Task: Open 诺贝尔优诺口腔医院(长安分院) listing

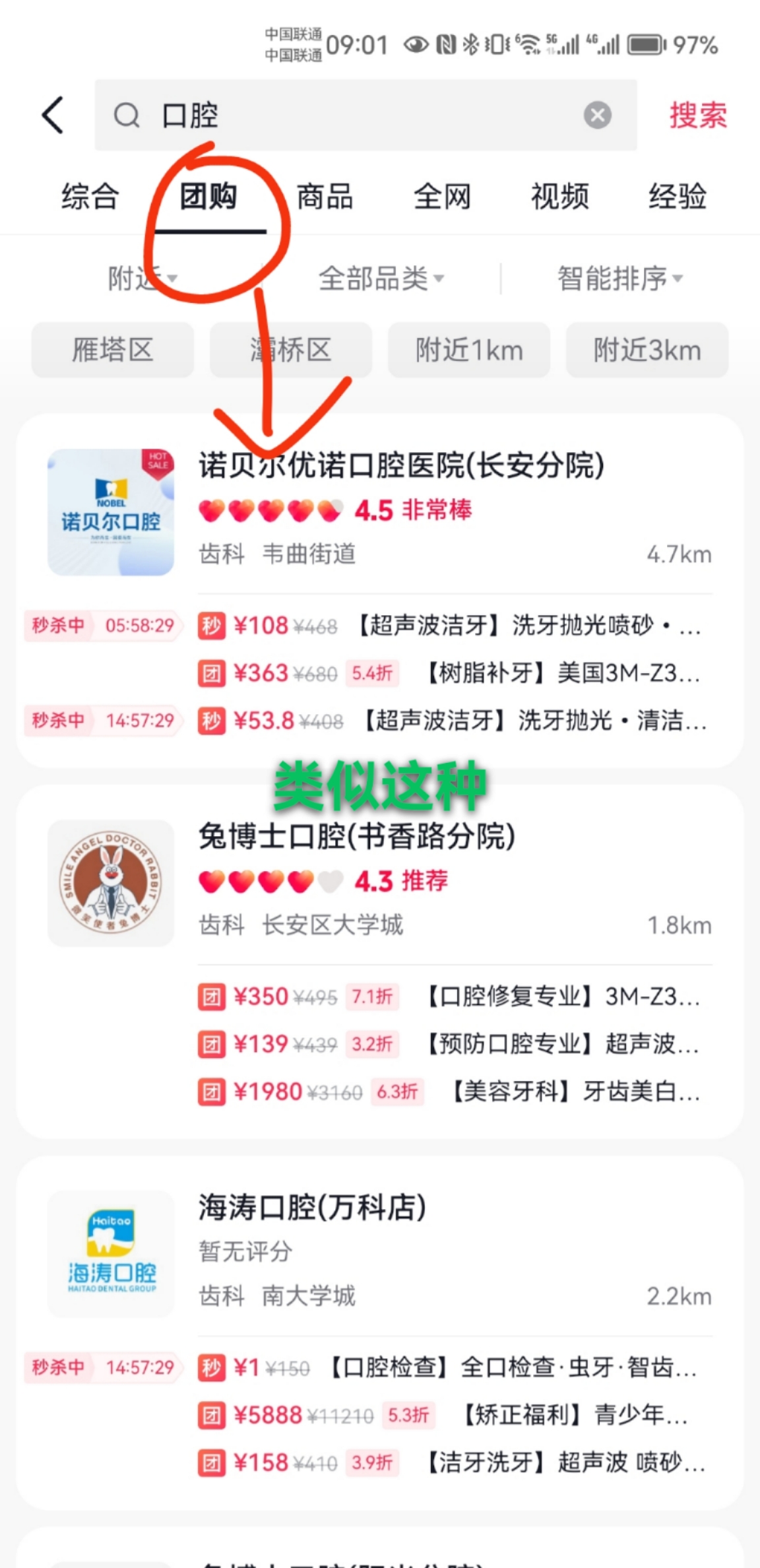Action: tap(401, 466)
